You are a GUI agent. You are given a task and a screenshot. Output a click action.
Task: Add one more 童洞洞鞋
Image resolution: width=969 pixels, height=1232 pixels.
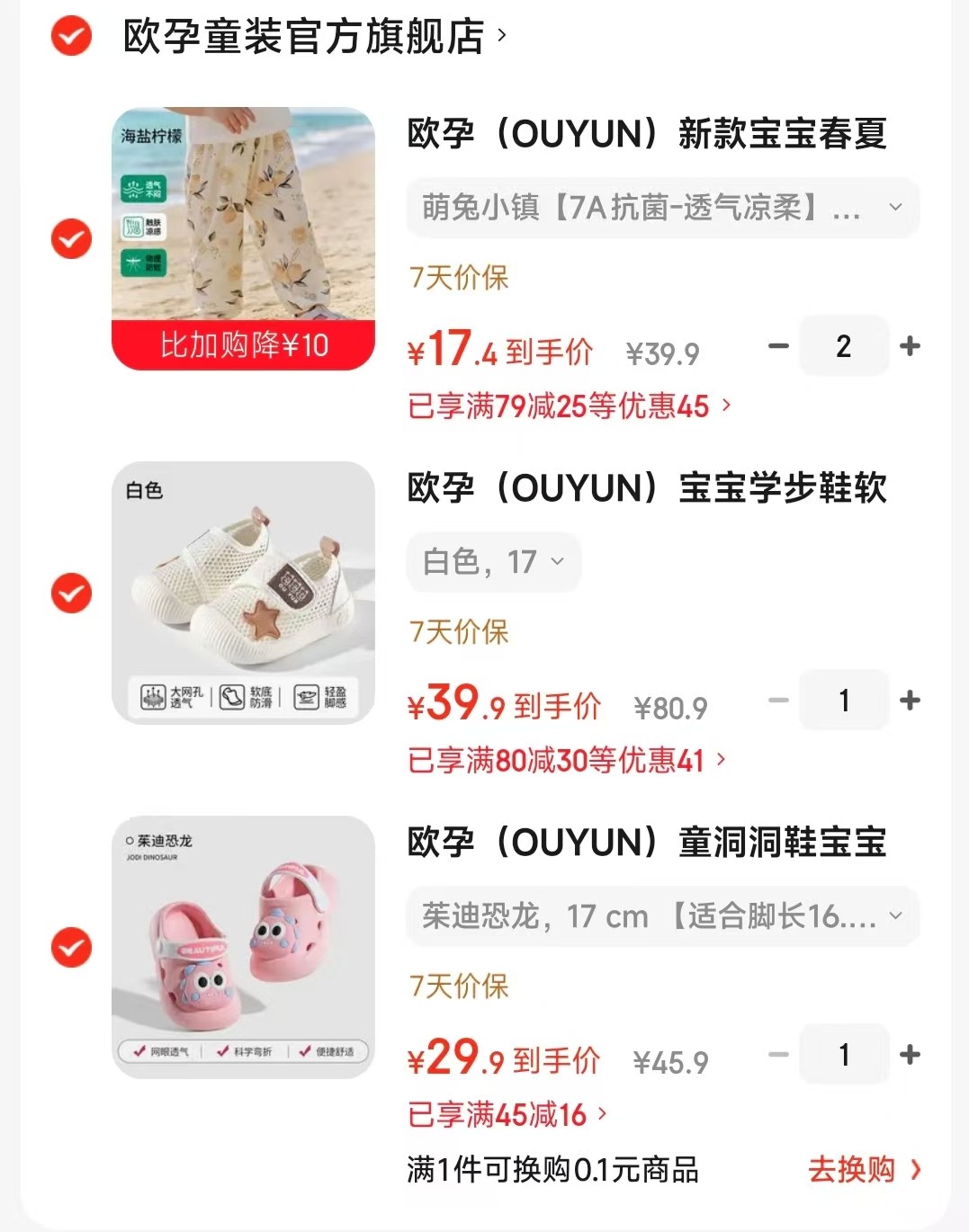(910, 1055)
